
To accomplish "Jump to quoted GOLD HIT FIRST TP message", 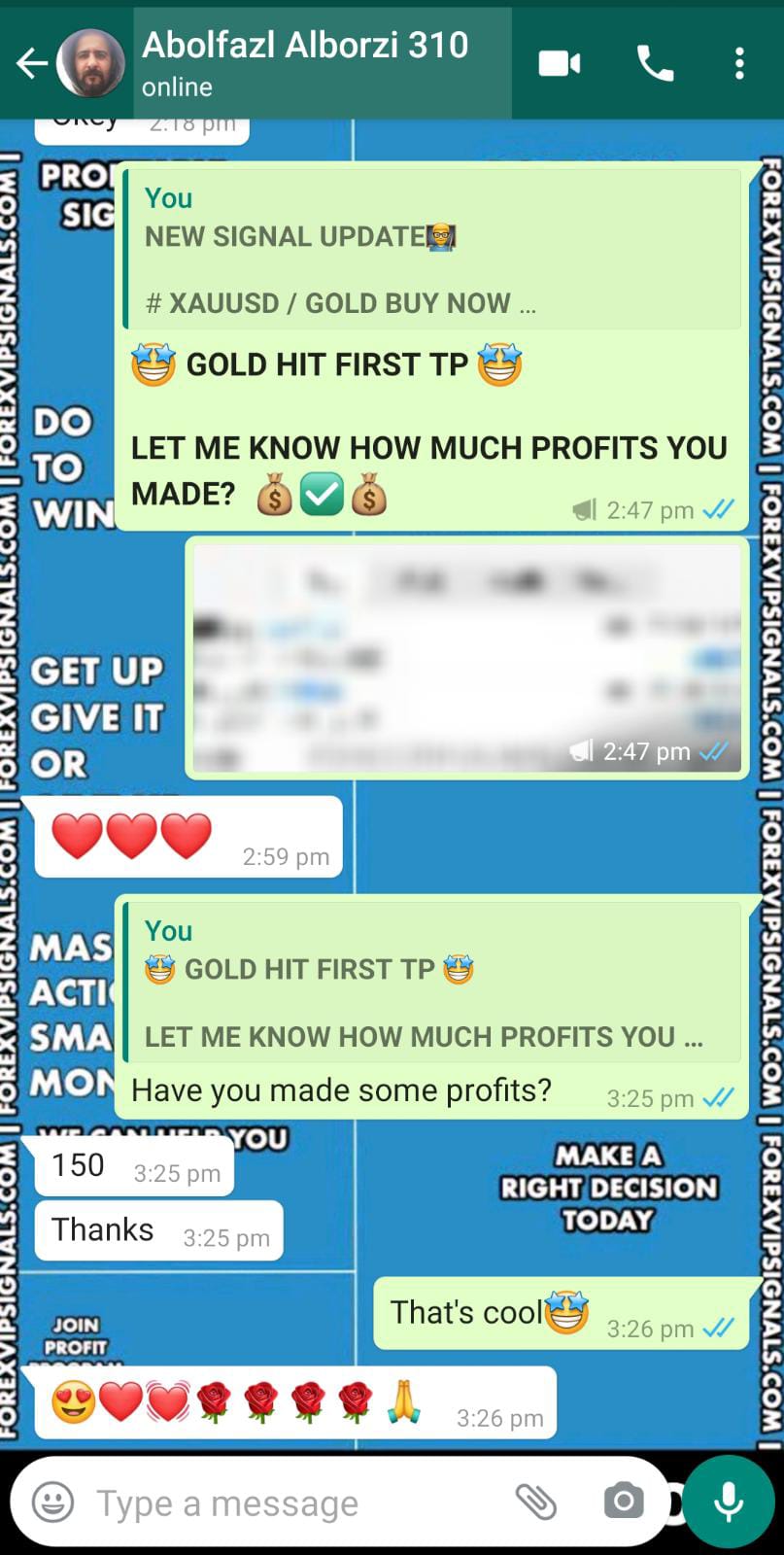I will 431,983.
